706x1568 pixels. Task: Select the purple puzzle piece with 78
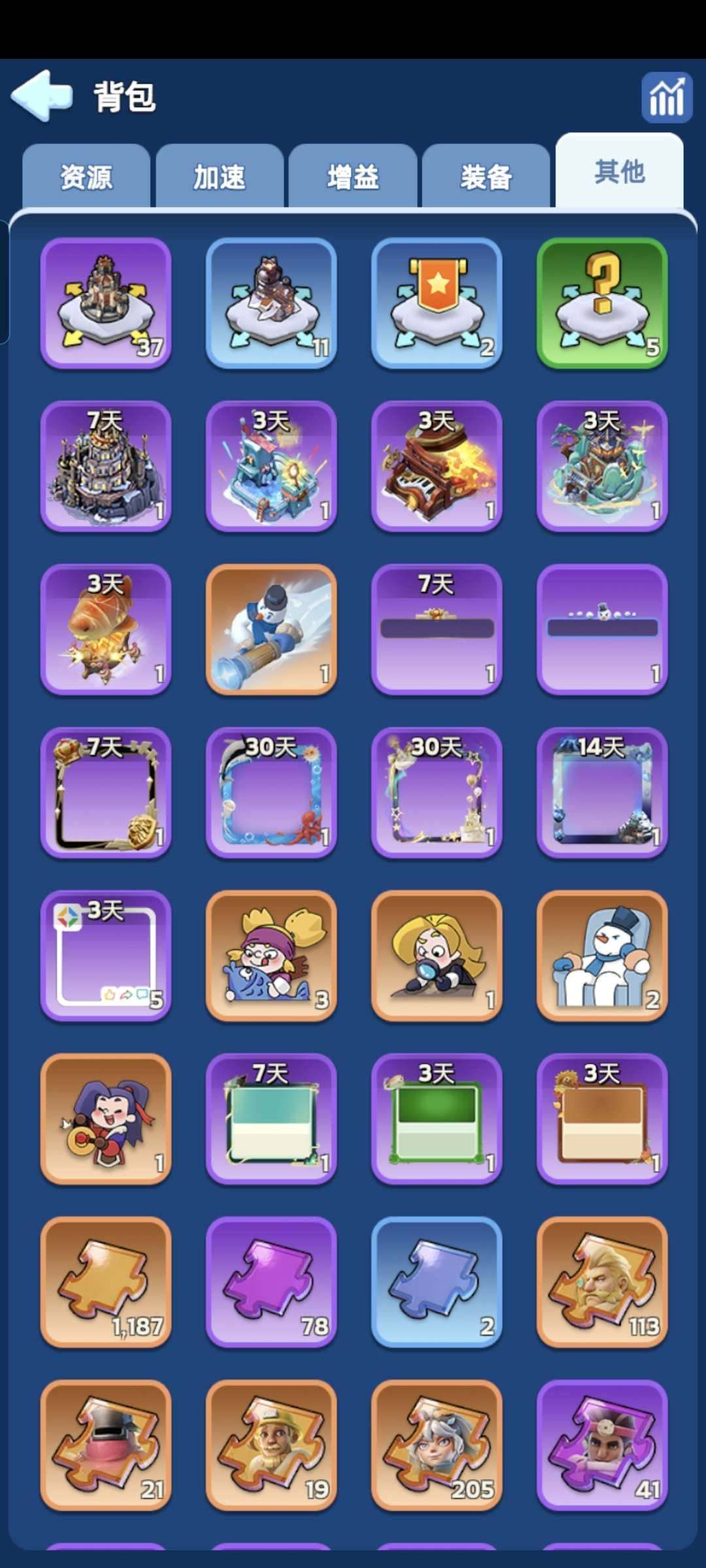(271, 1282)
